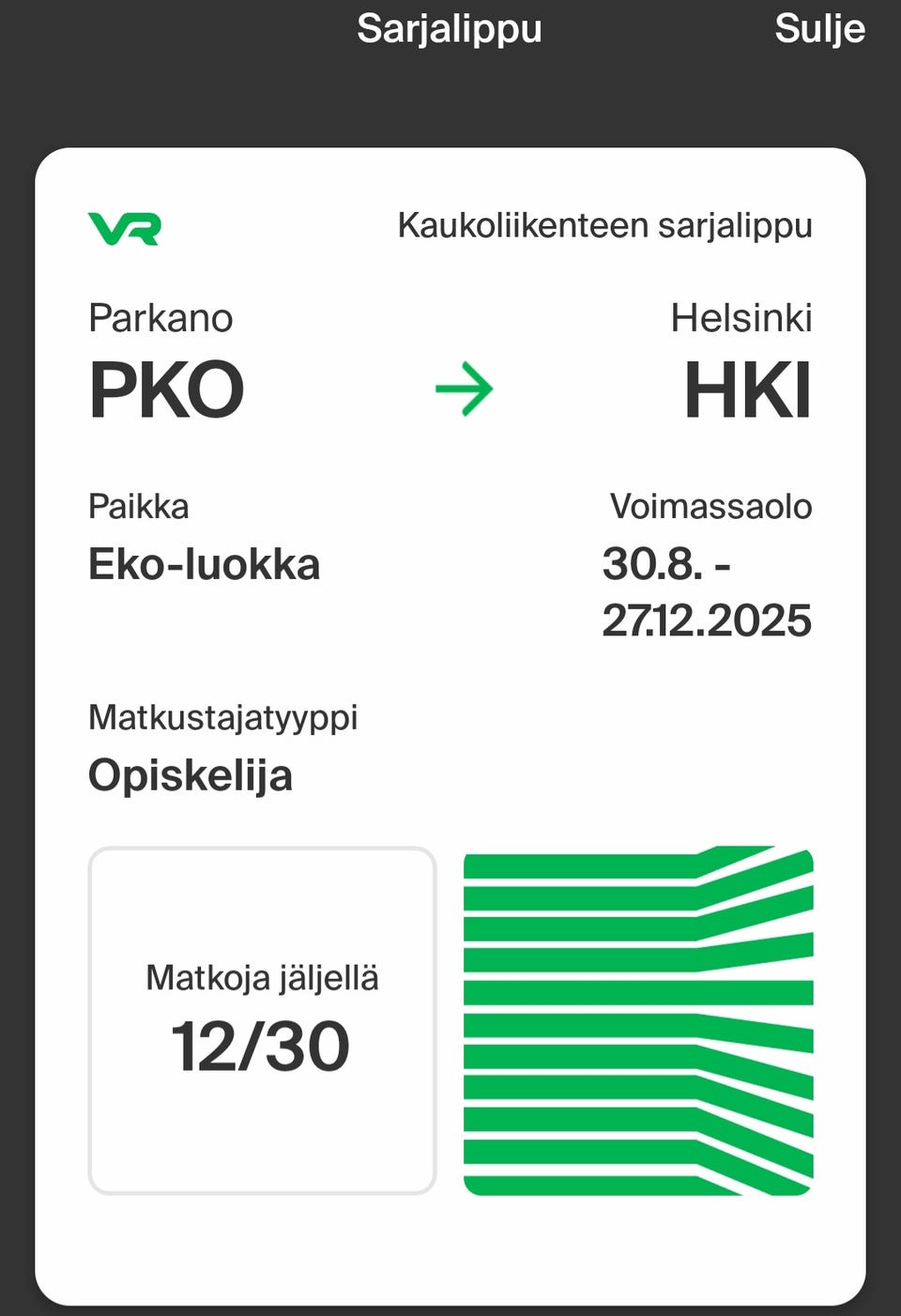Close the ticket with Sulje
The width and height of the screenshot is (901, 1316).
click(818, 30)
